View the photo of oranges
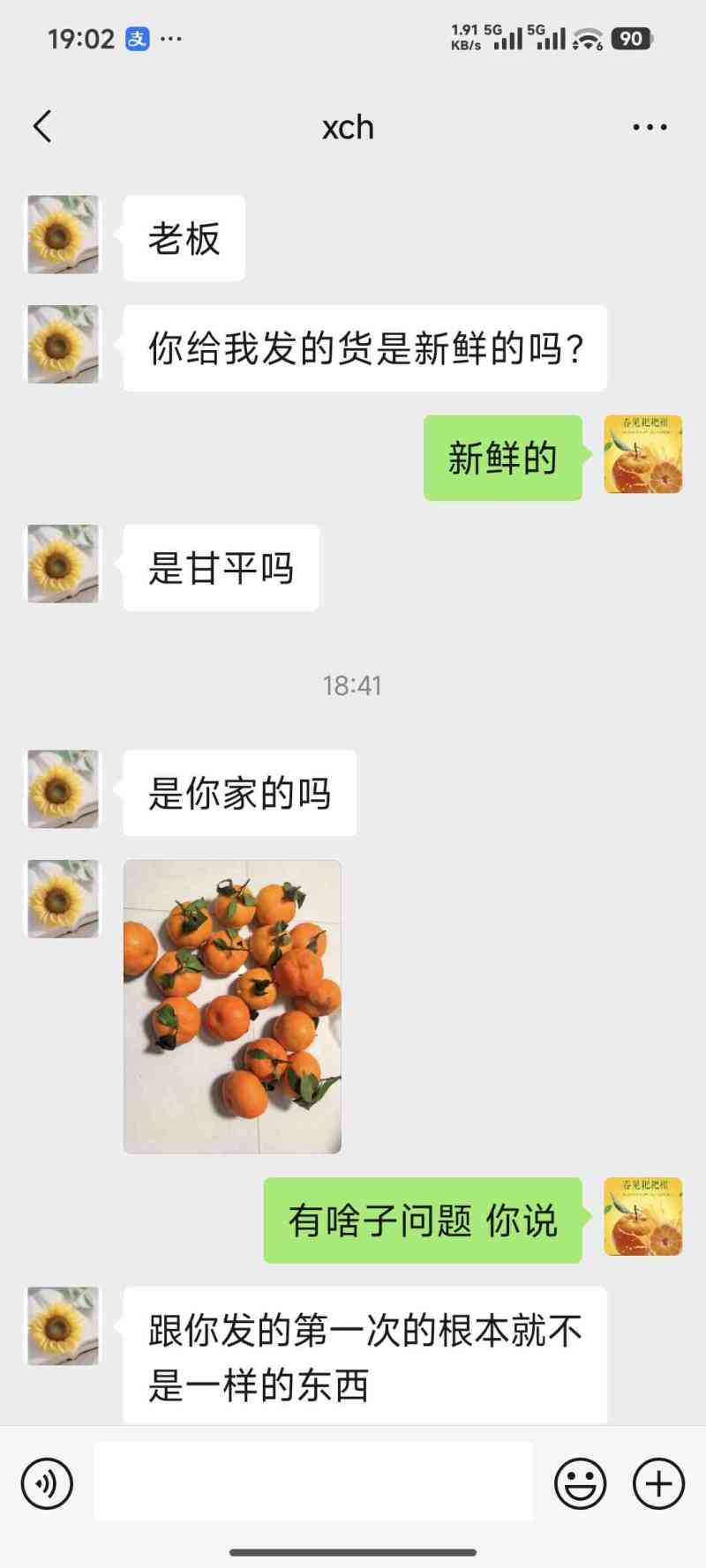 [232, 1006]
